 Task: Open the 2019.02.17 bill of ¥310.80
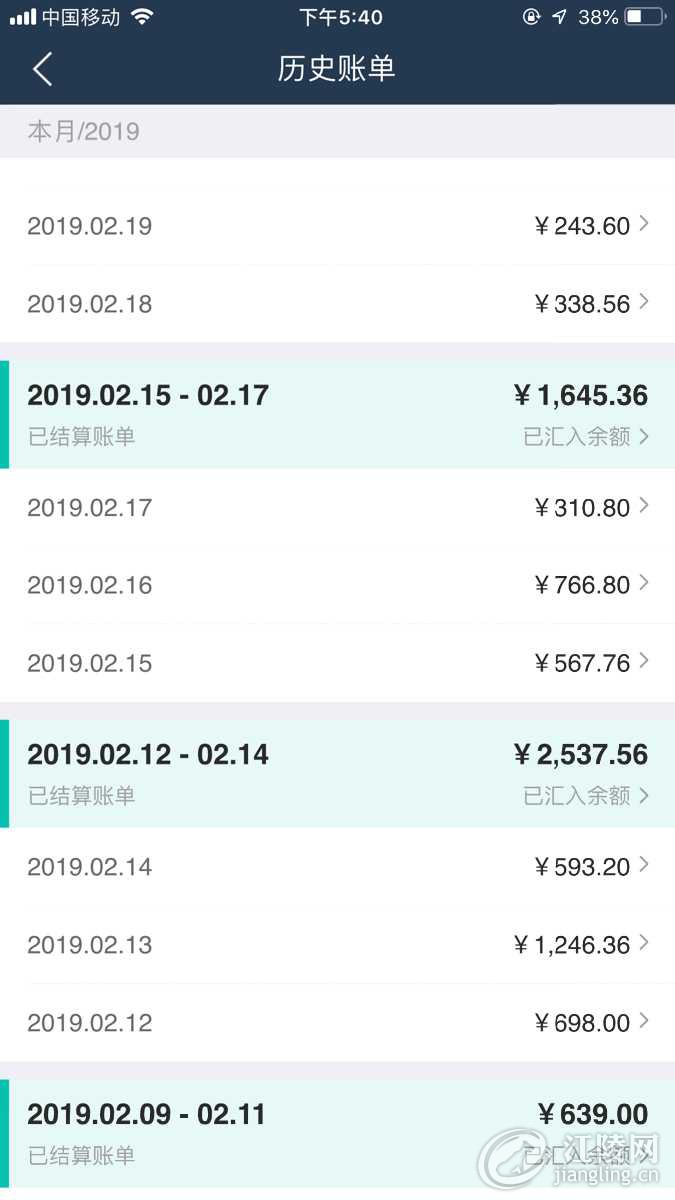pos(337,508)
